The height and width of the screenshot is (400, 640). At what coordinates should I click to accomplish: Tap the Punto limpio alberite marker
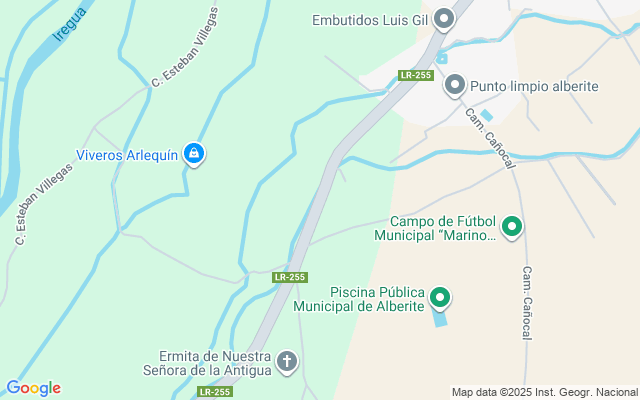pos(455,86)
